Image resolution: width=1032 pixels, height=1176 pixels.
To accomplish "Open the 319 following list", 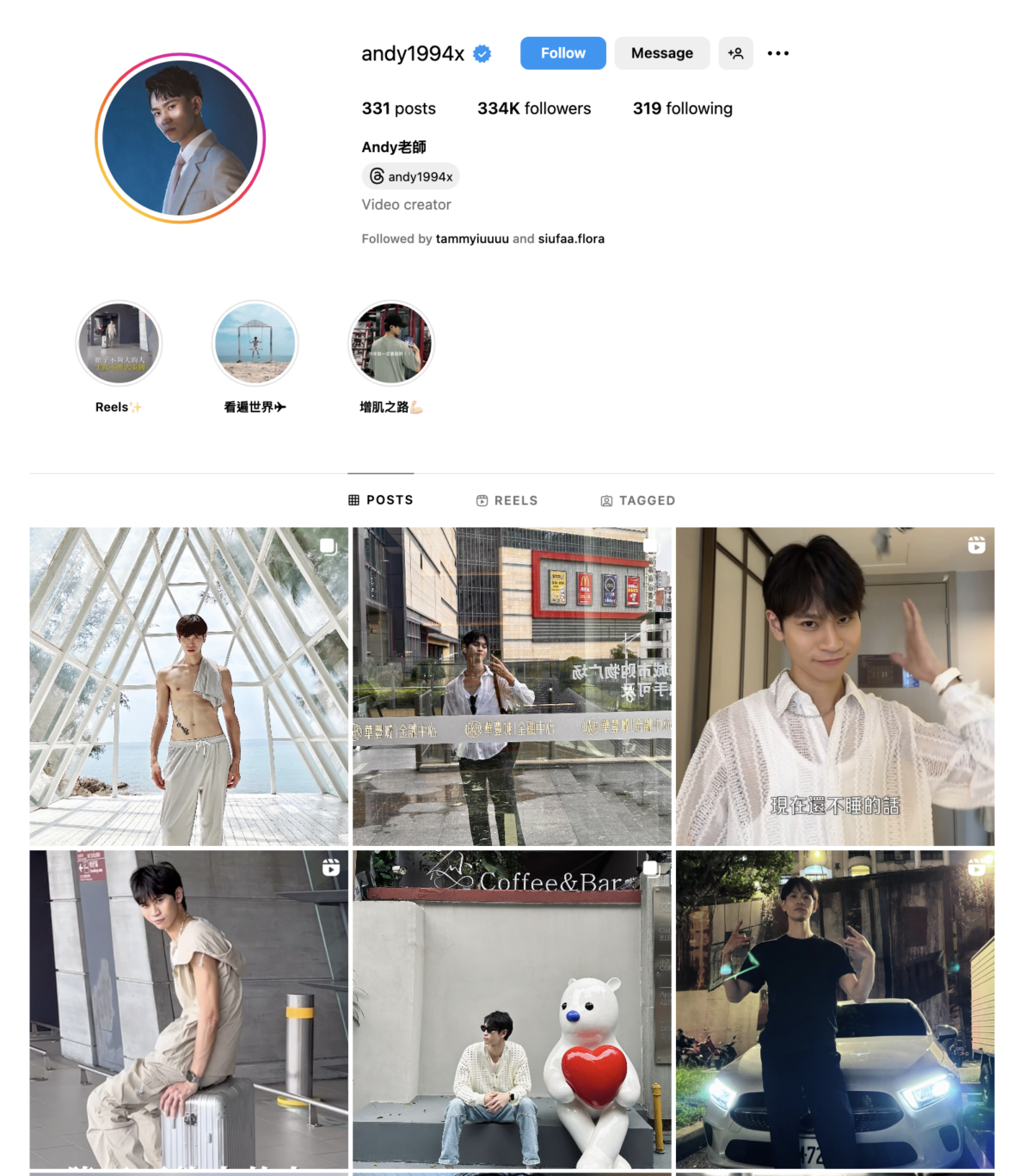I will click(682, 108).
